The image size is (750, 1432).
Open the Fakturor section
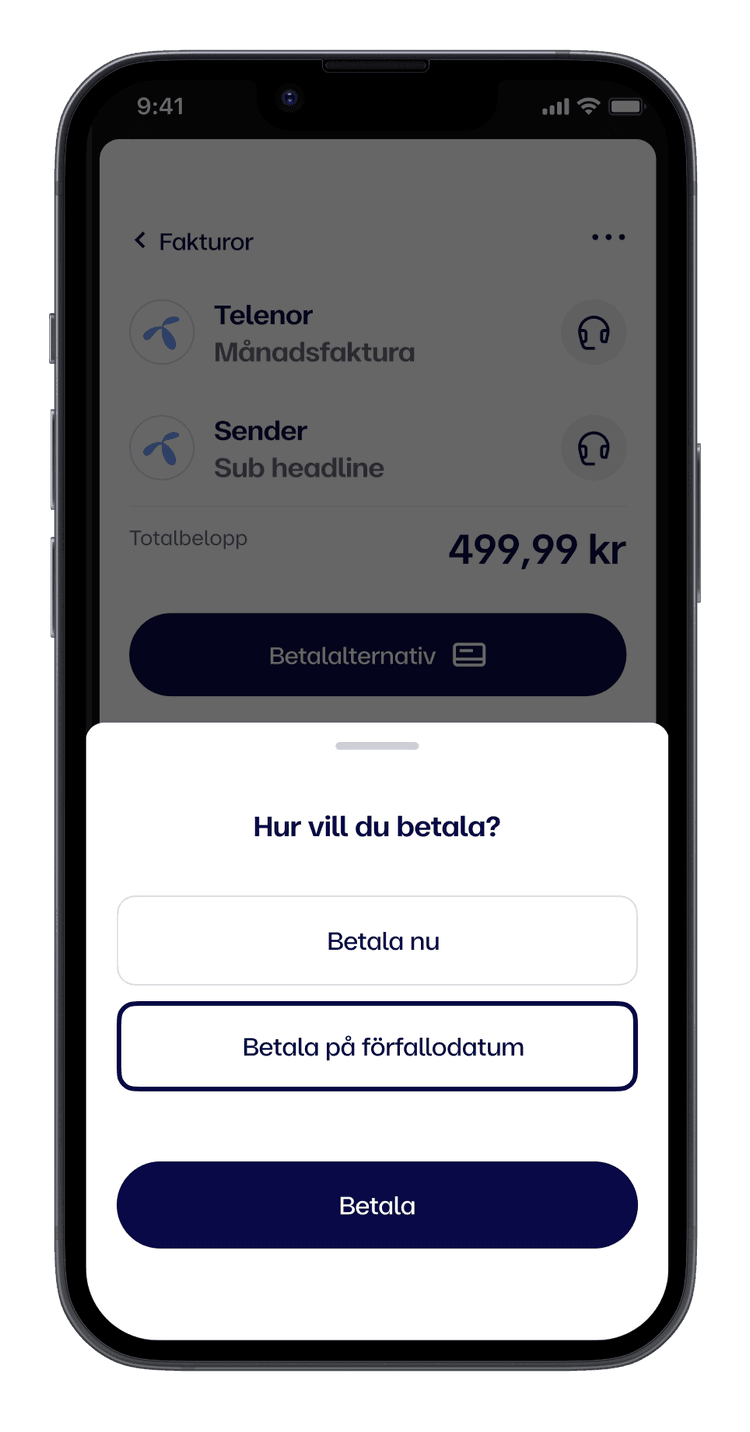203,241
